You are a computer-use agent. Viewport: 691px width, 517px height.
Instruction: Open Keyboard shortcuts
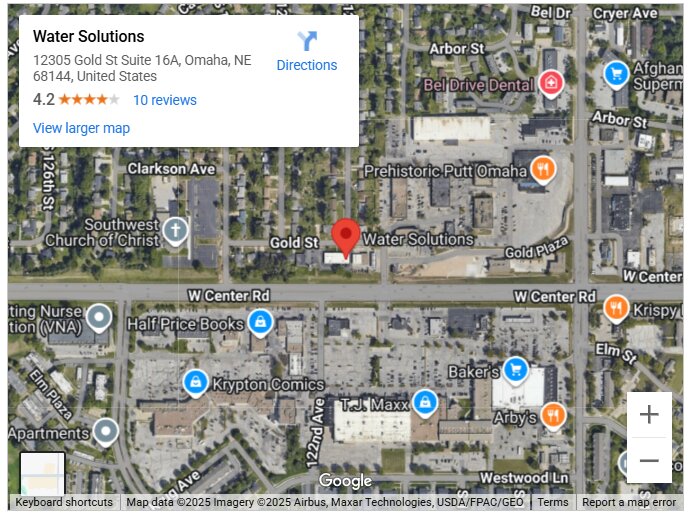64,502
